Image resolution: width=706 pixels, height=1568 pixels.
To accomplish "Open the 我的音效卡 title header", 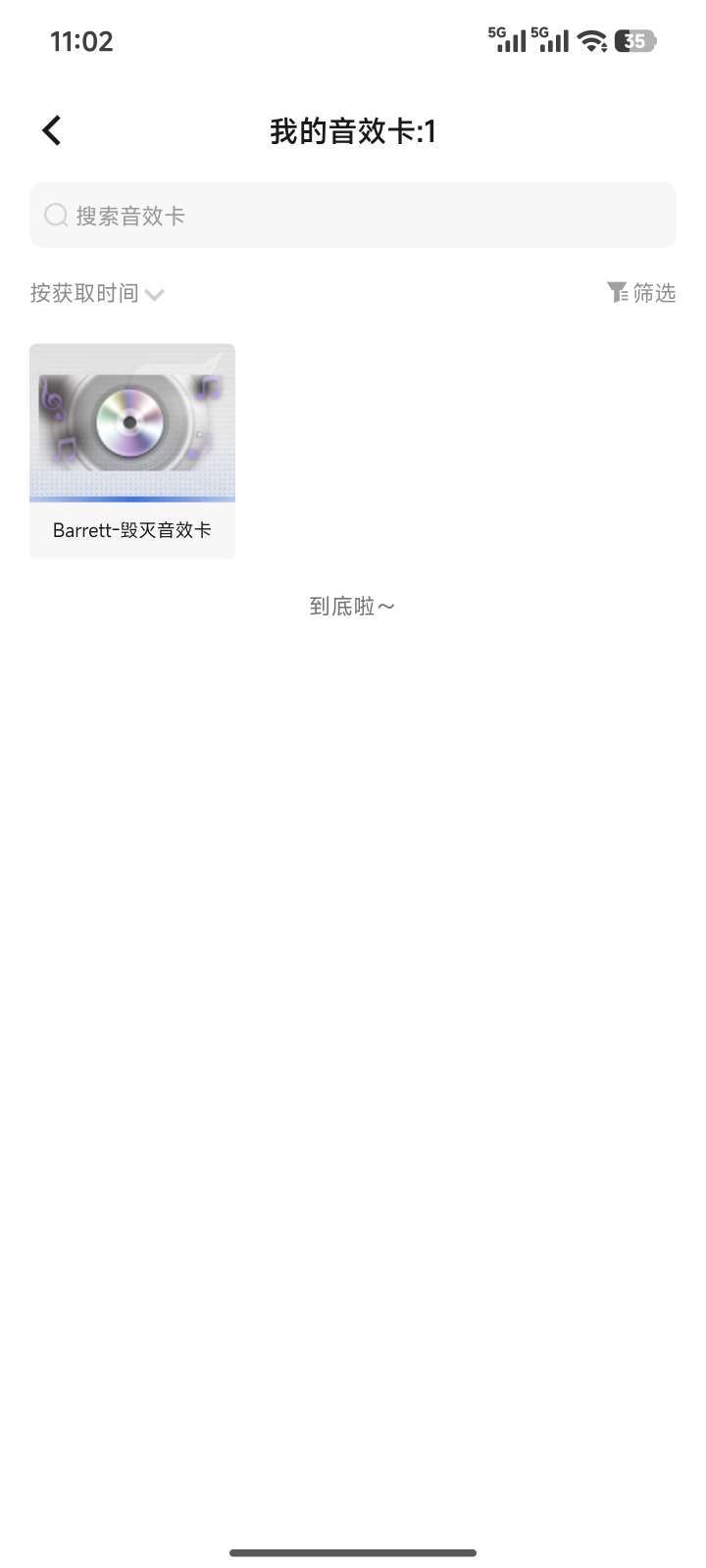I will (353, 129).
